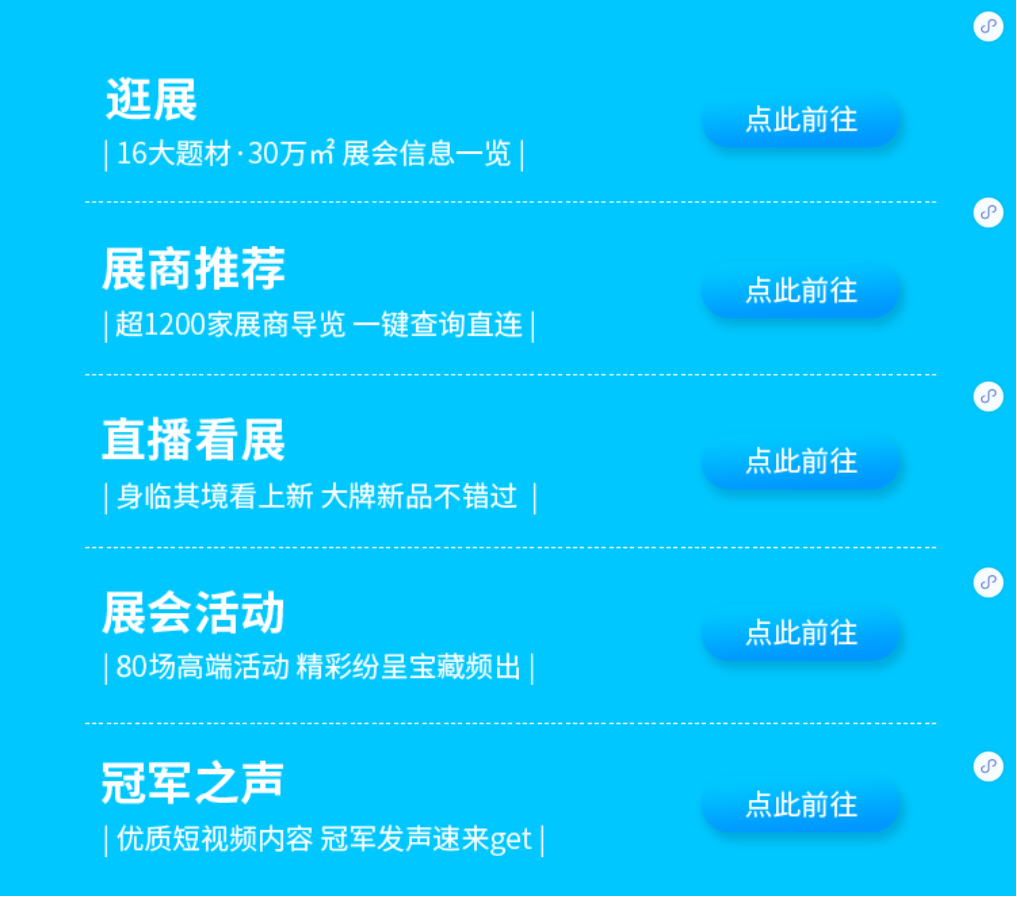The height and width of the screenshot is (899, 1017).
Task: Tap 点此前往 next to 逛展
Action: (801, 120)
